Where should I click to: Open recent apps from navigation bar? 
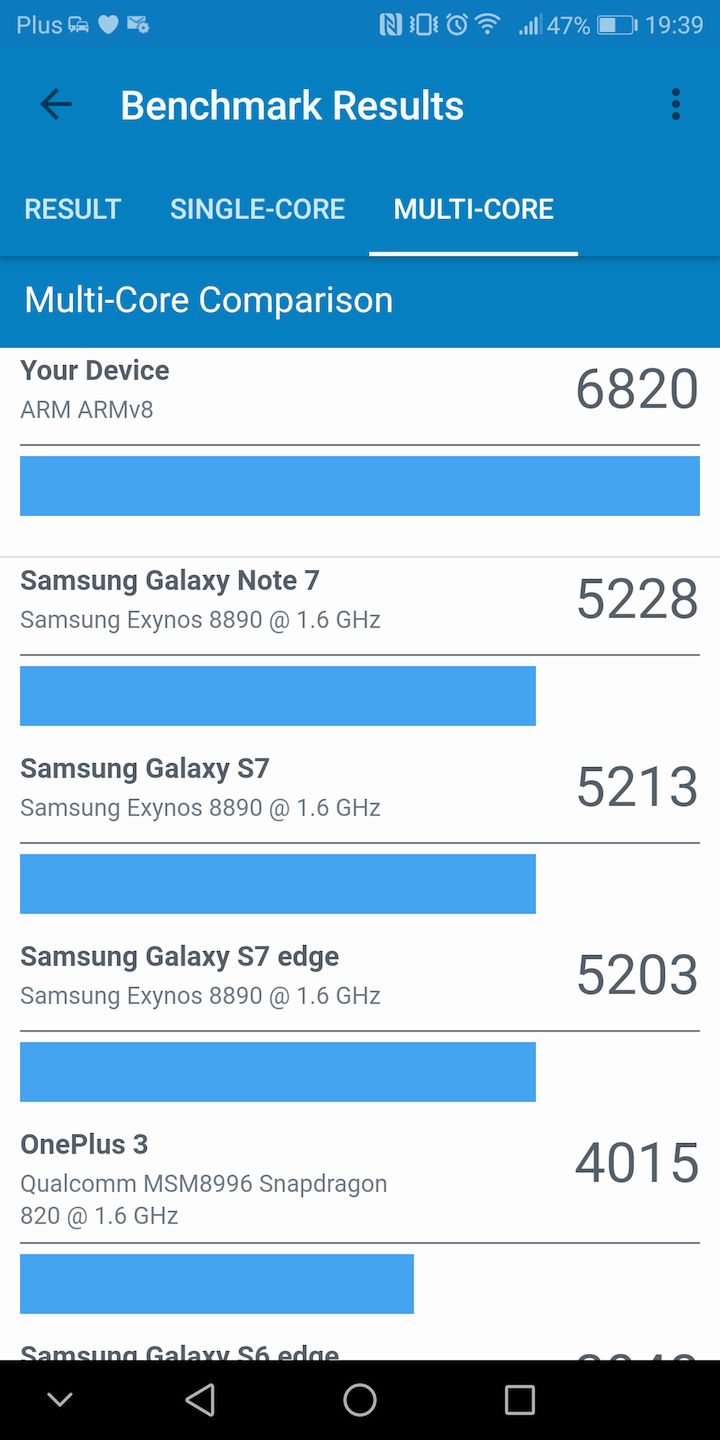pyautogui.click(x=519, y=1400)
